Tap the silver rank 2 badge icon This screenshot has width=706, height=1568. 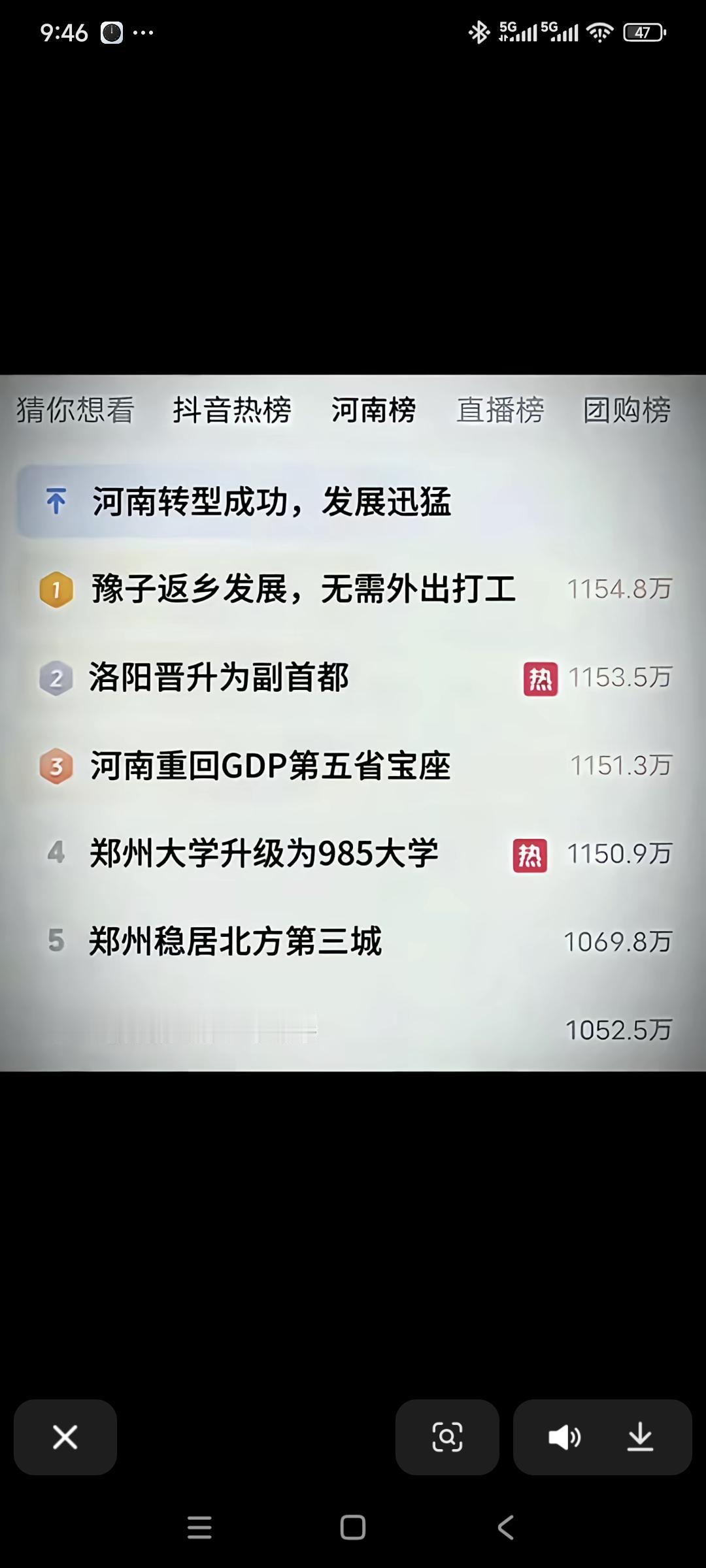pyautogui.click(x=56, y=678)
